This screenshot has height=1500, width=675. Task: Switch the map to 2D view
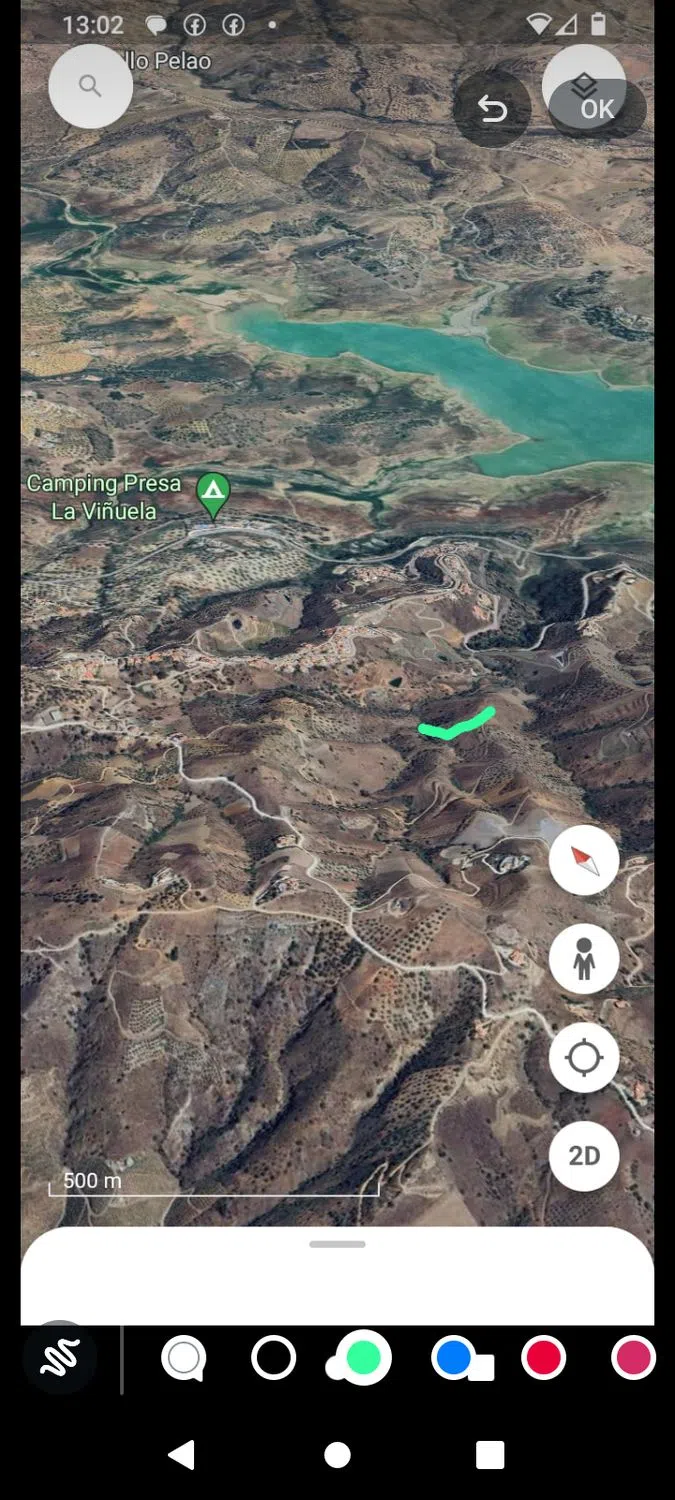(x=584, y=1156)
